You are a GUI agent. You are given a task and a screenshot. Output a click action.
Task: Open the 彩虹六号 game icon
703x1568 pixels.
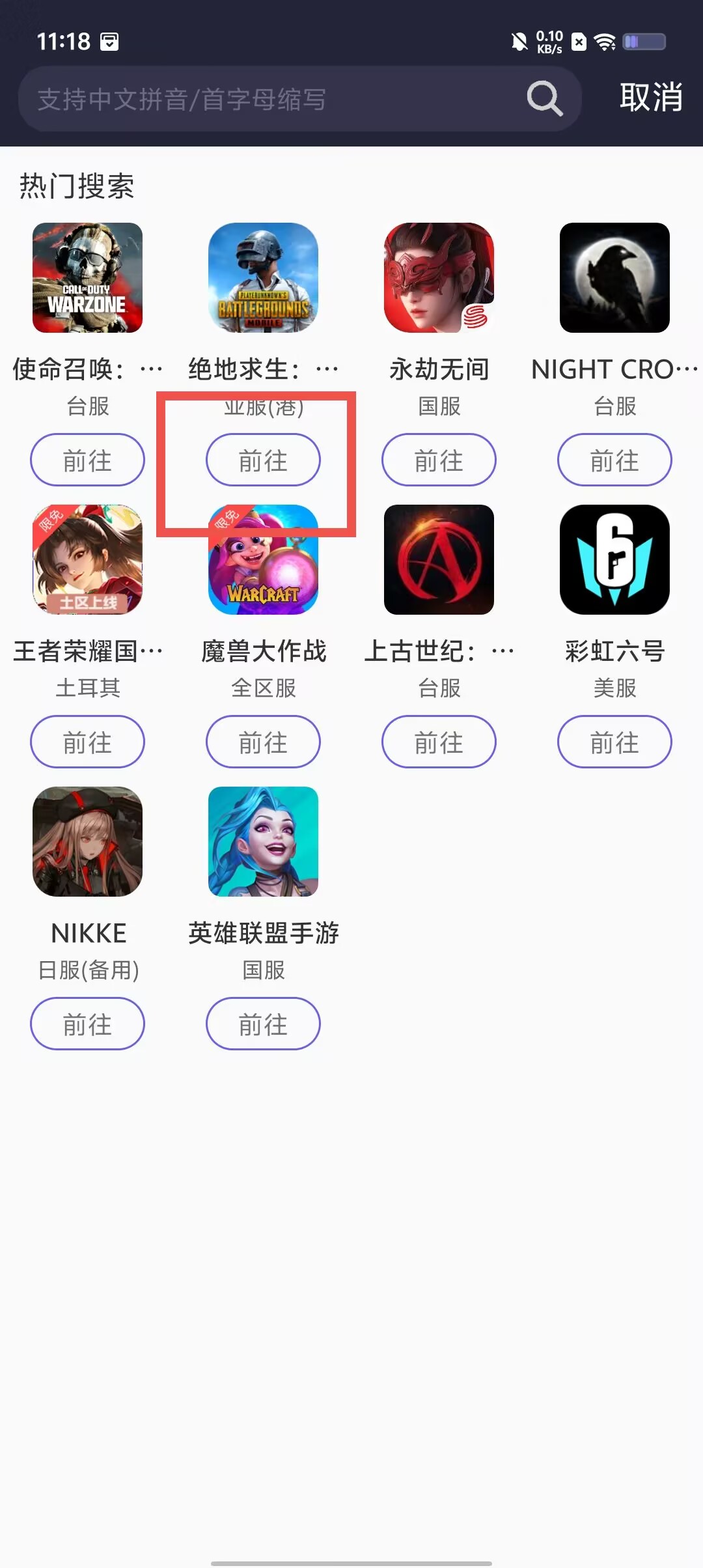(614, 559)
